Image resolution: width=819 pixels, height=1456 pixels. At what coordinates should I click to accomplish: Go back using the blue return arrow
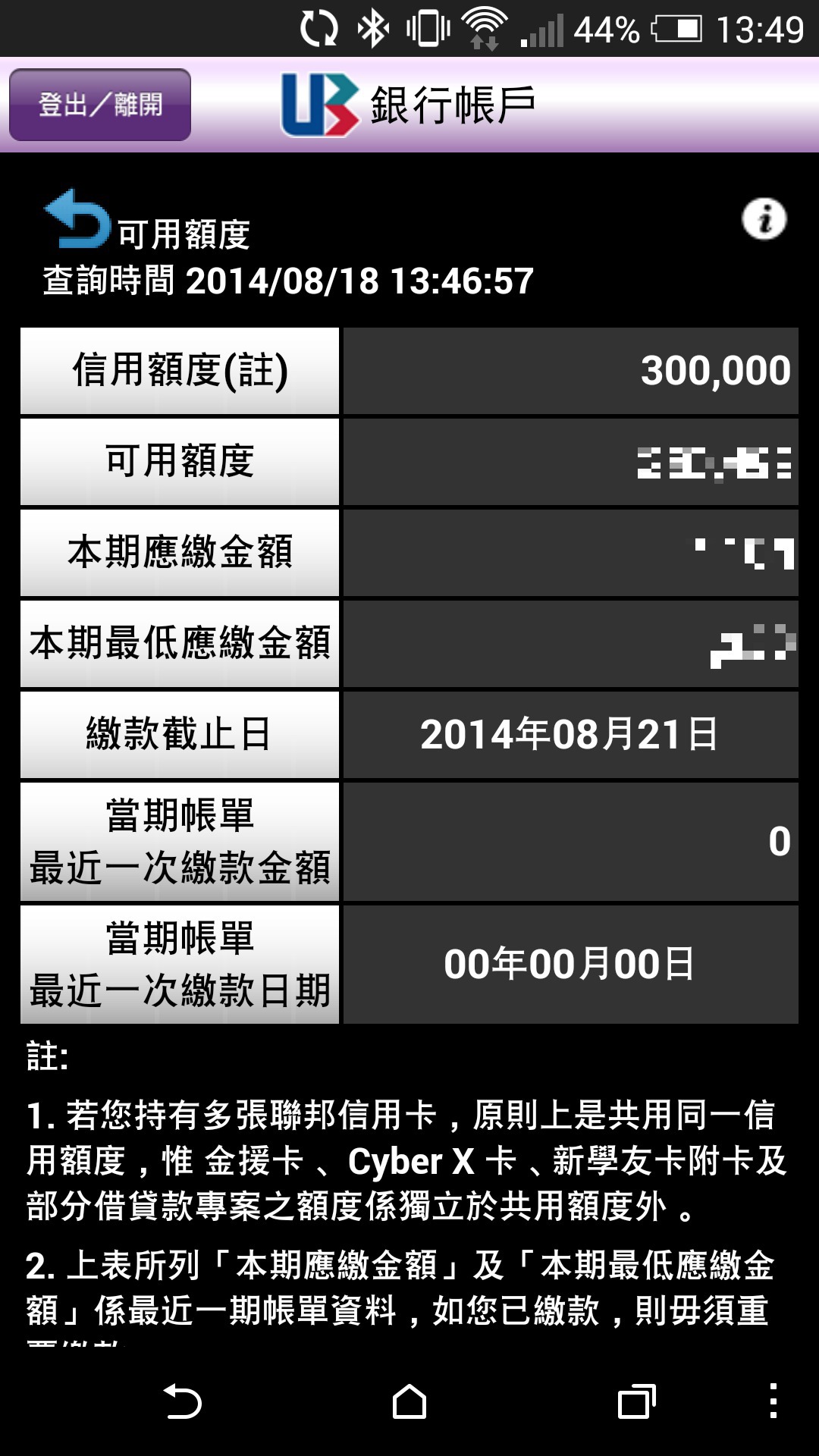point(77,219)
